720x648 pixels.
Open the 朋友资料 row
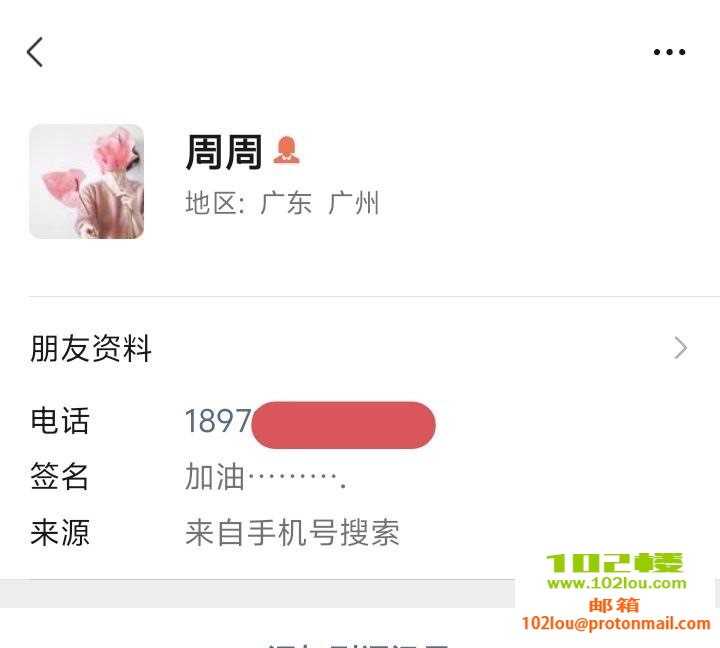click(x=360, y=348)
